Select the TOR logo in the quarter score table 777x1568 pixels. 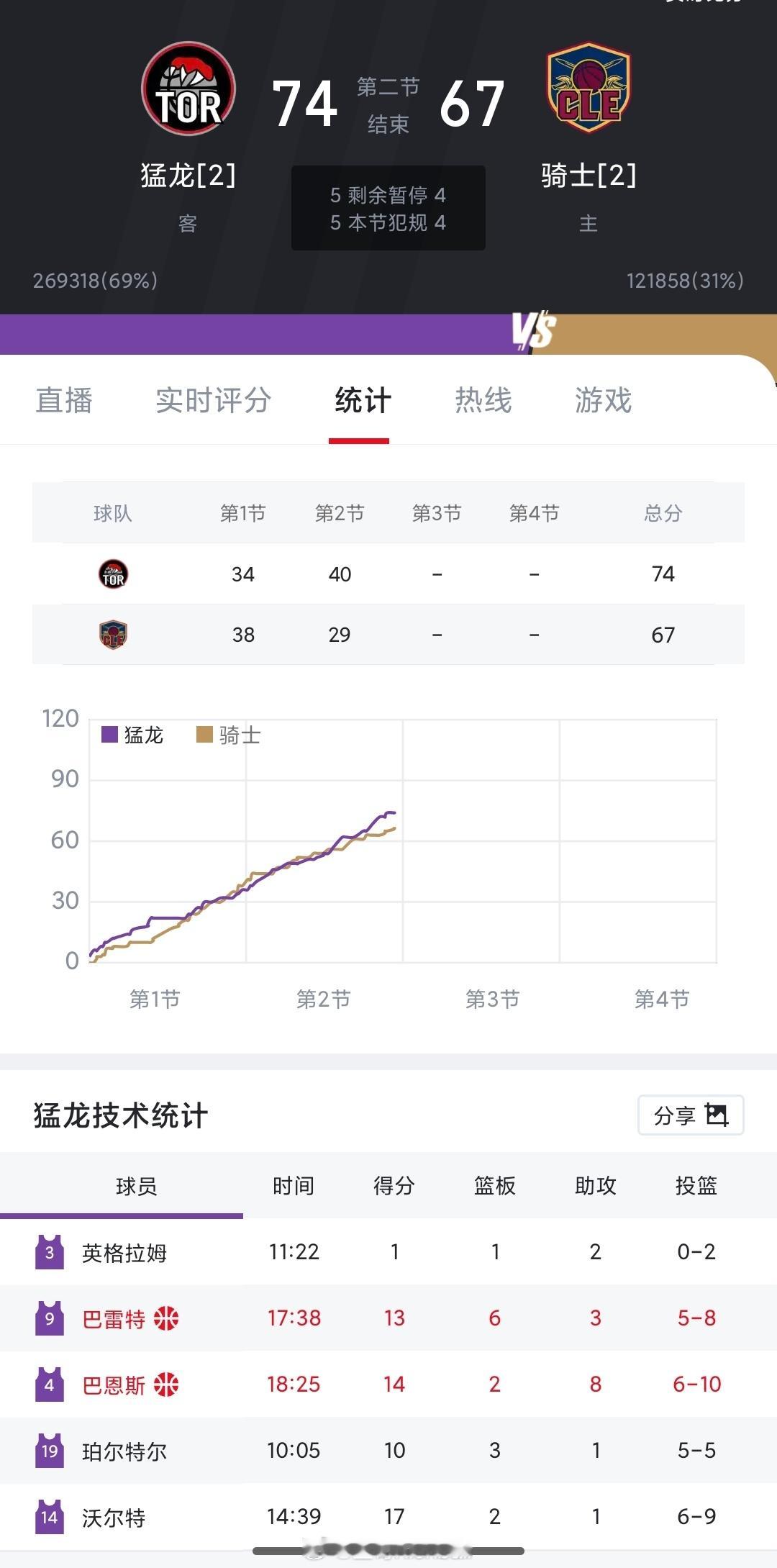click(111, 574)
